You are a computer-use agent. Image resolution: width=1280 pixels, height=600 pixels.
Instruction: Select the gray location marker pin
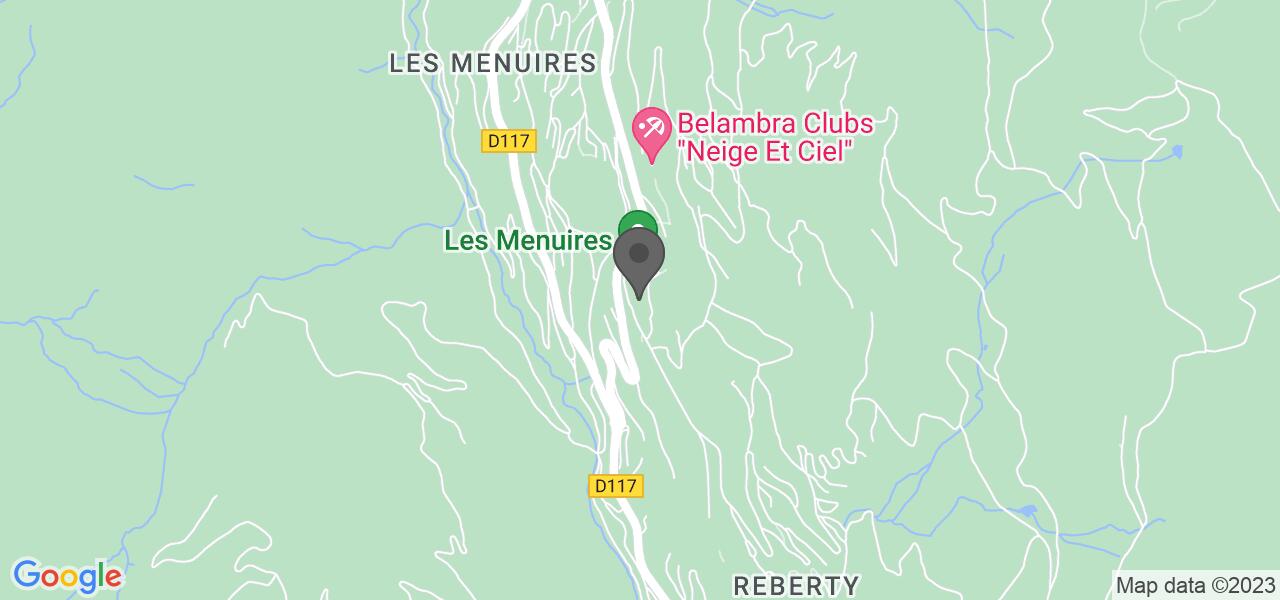(x=638, y=258)
